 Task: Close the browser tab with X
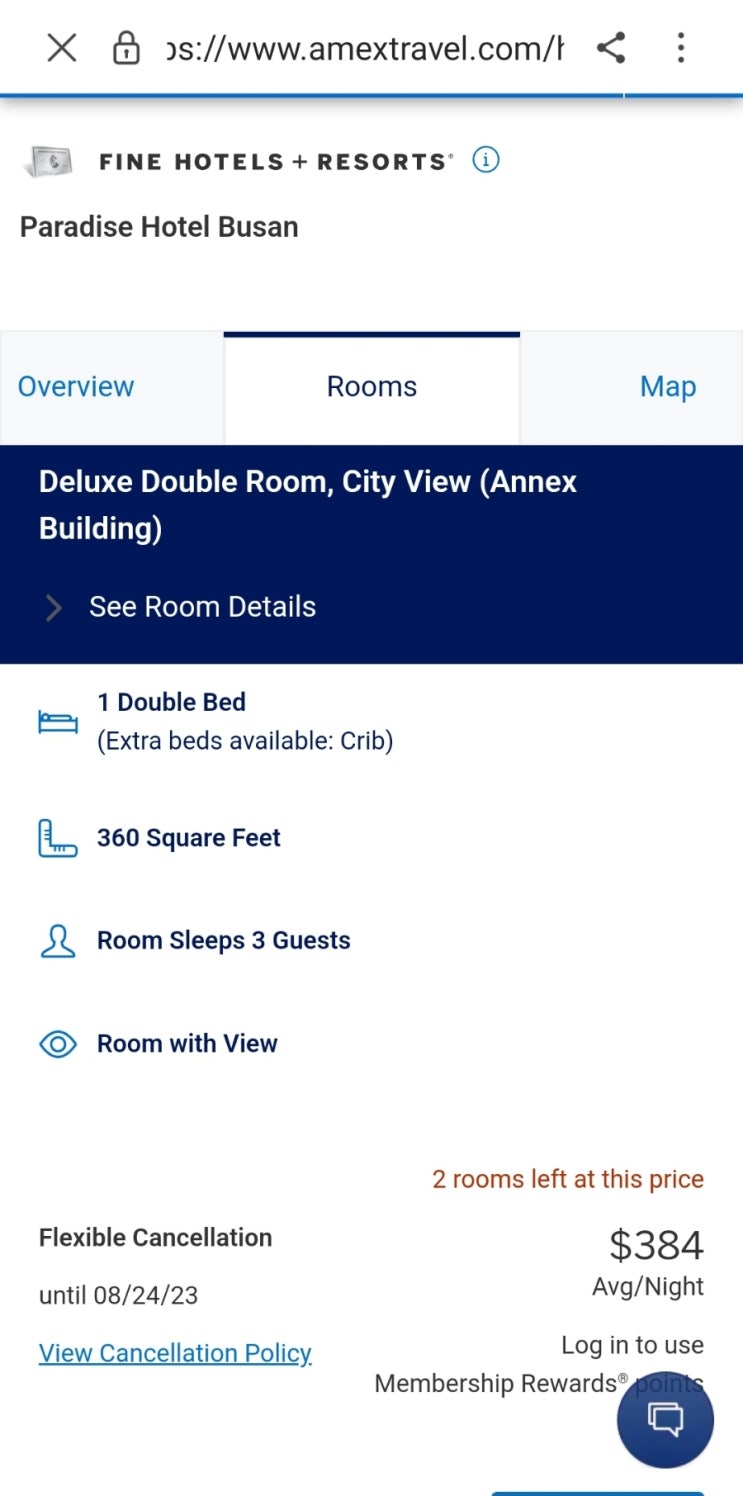pos(62,47)
